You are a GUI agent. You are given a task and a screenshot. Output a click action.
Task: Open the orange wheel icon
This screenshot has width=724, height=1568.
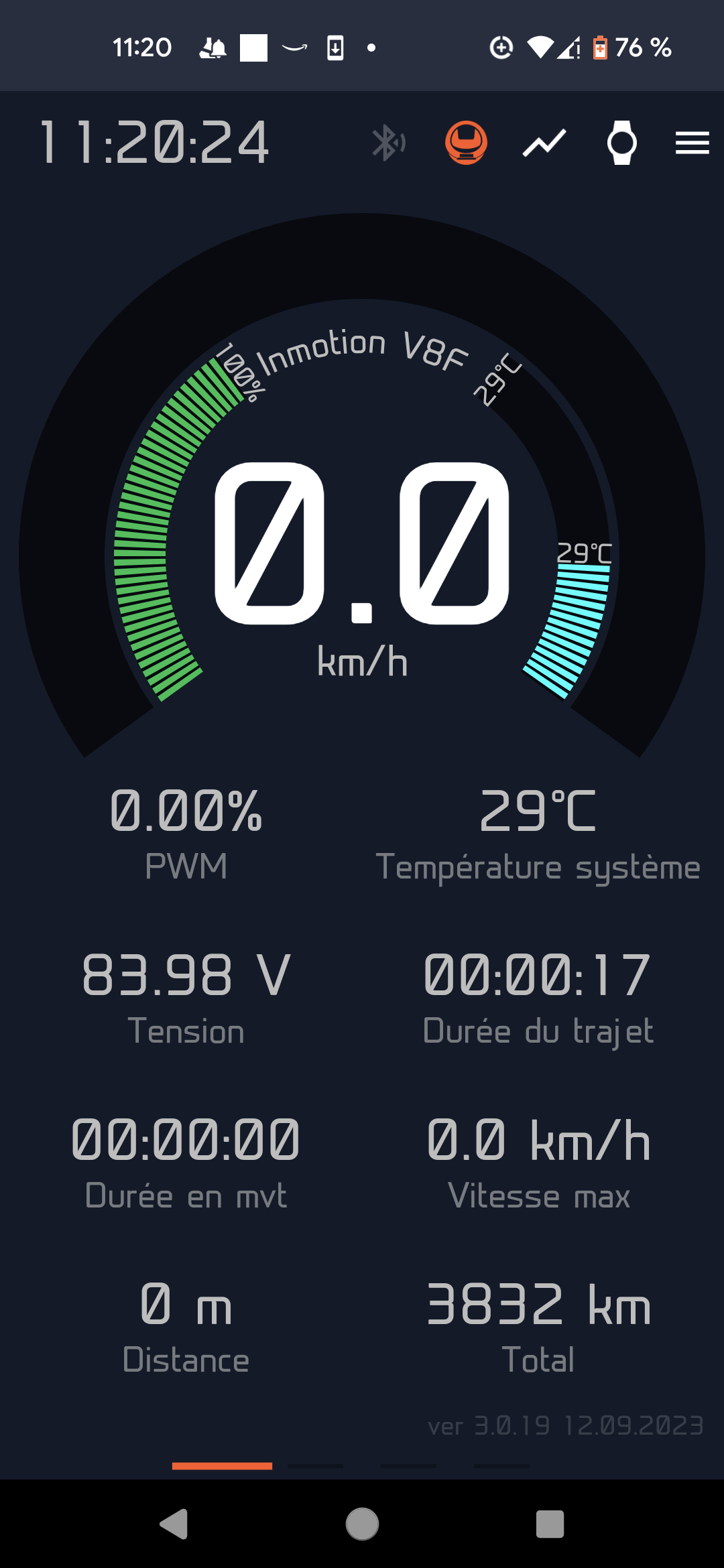[x=466, y=143]
